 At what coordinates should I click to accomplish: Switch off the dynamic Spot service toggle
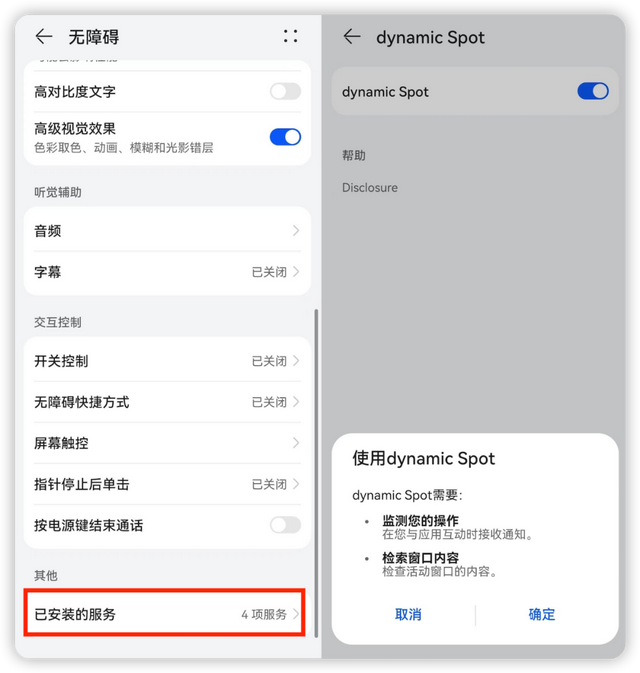click(593, 92)
